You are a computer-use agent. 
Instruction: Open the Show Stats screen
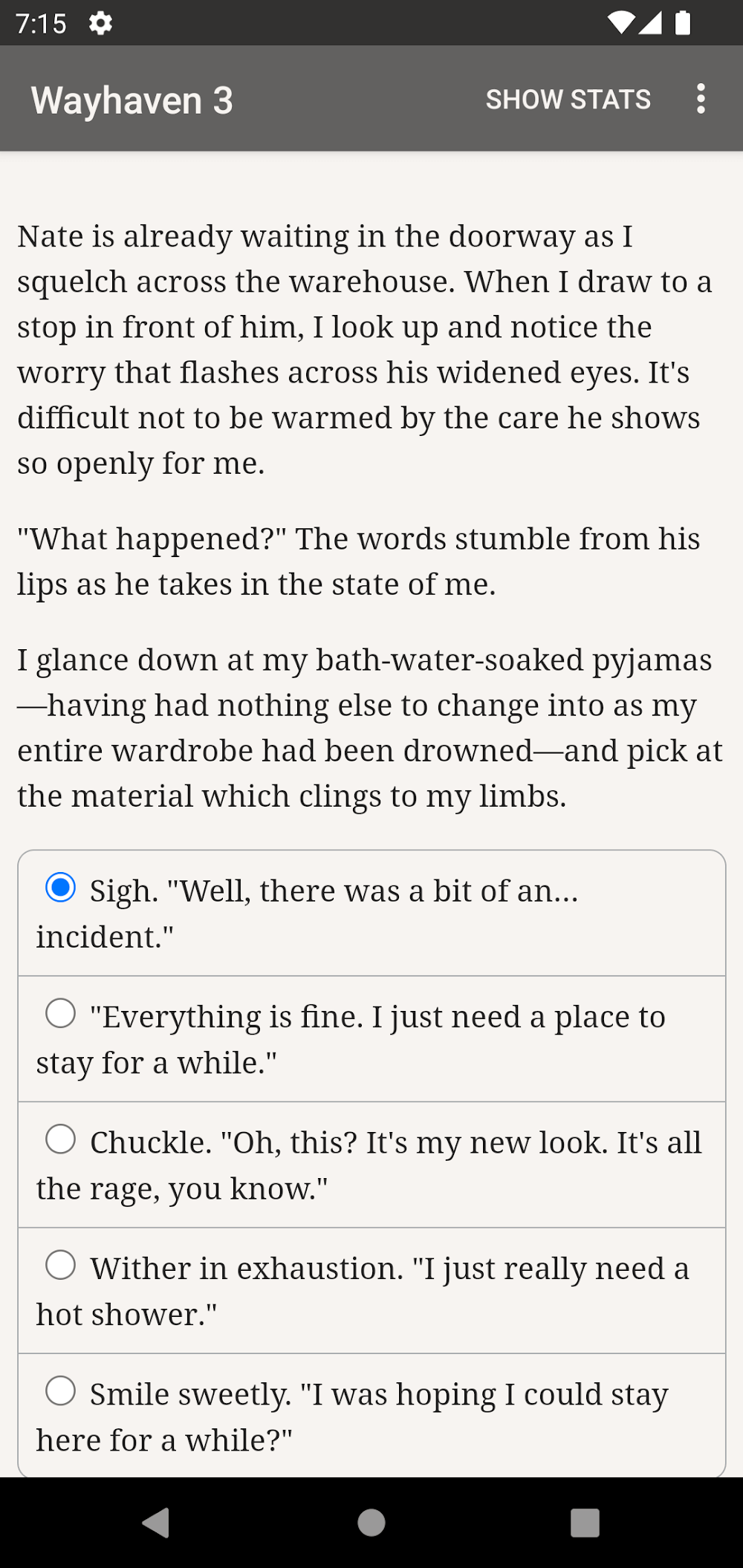click(x=568, y=100)
